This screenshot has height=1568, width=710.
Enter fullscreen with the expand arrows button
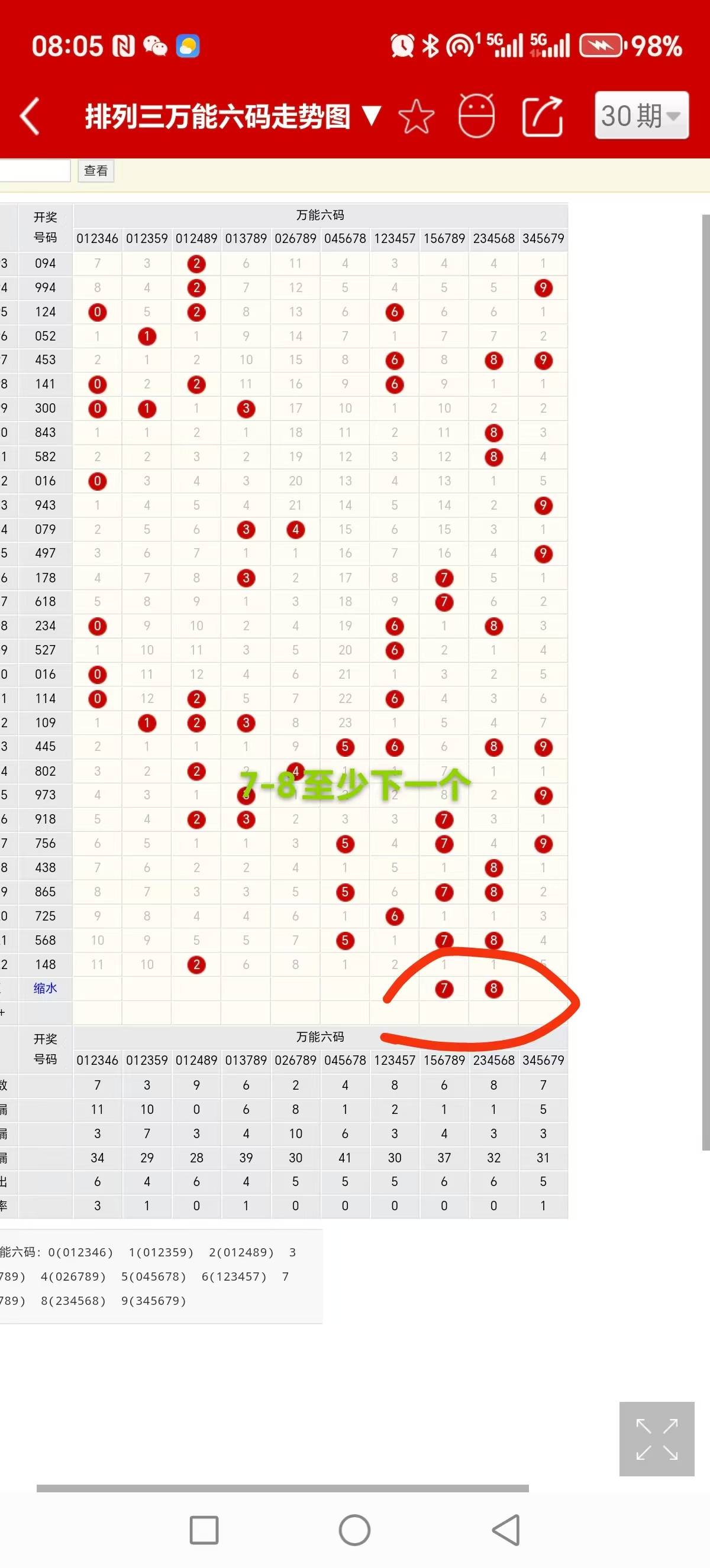[656, 1439]
